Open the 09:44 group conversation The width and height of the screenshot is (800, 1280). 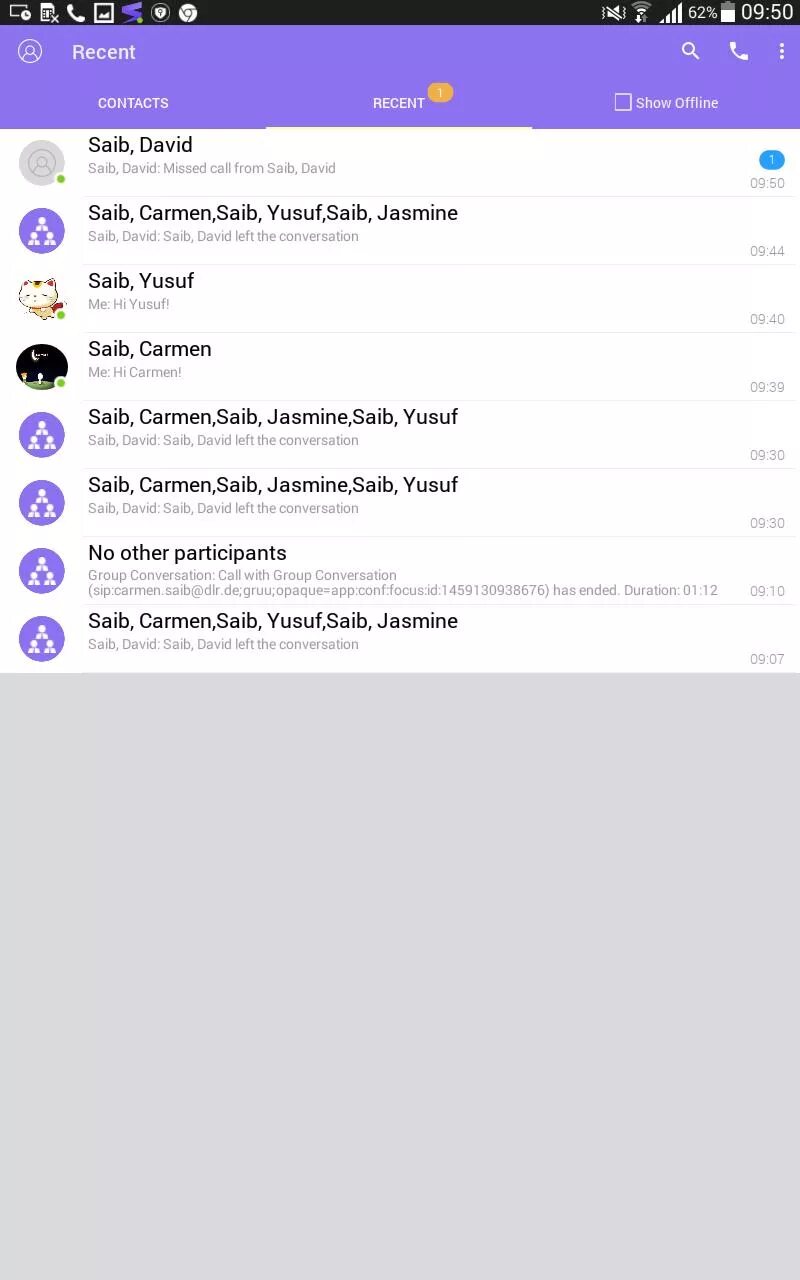click(x=400, y=231)
